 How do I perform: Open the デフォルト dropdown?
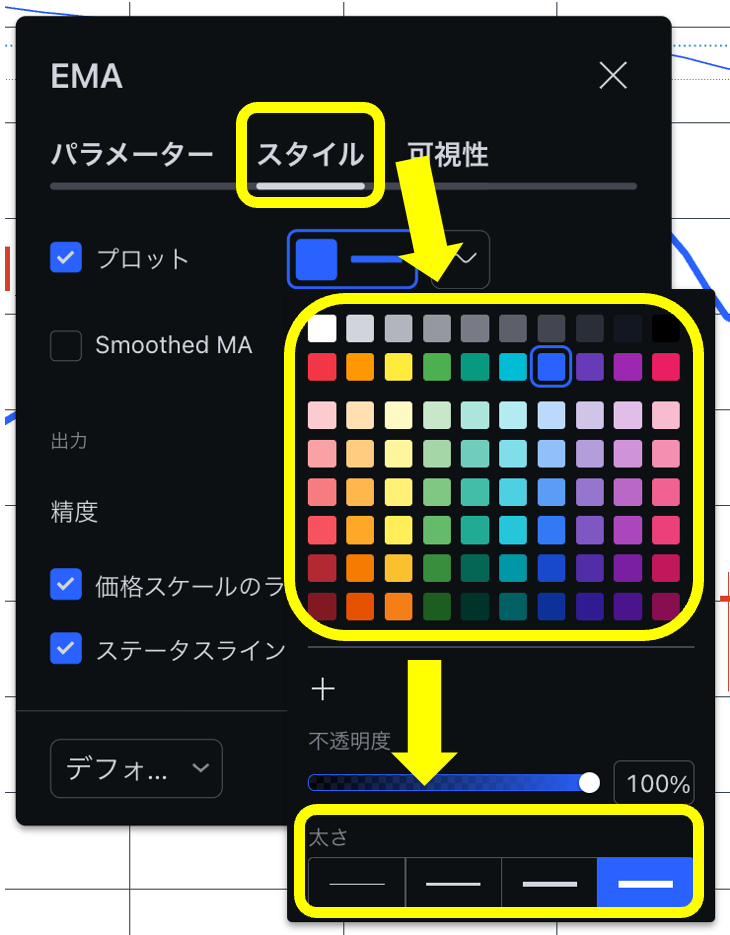136,768
